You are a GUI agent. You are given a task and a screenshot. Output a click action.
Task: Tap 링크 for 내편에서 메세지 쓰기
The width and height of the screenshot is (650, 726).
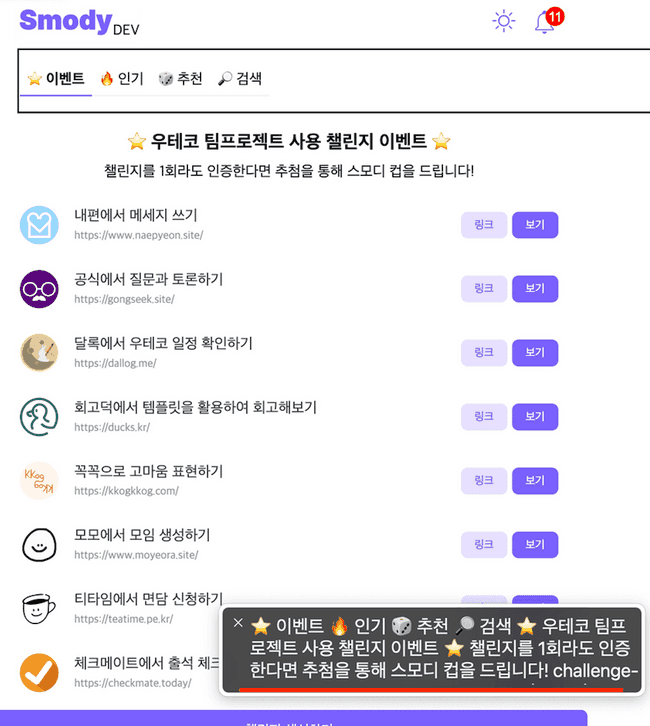484,225
